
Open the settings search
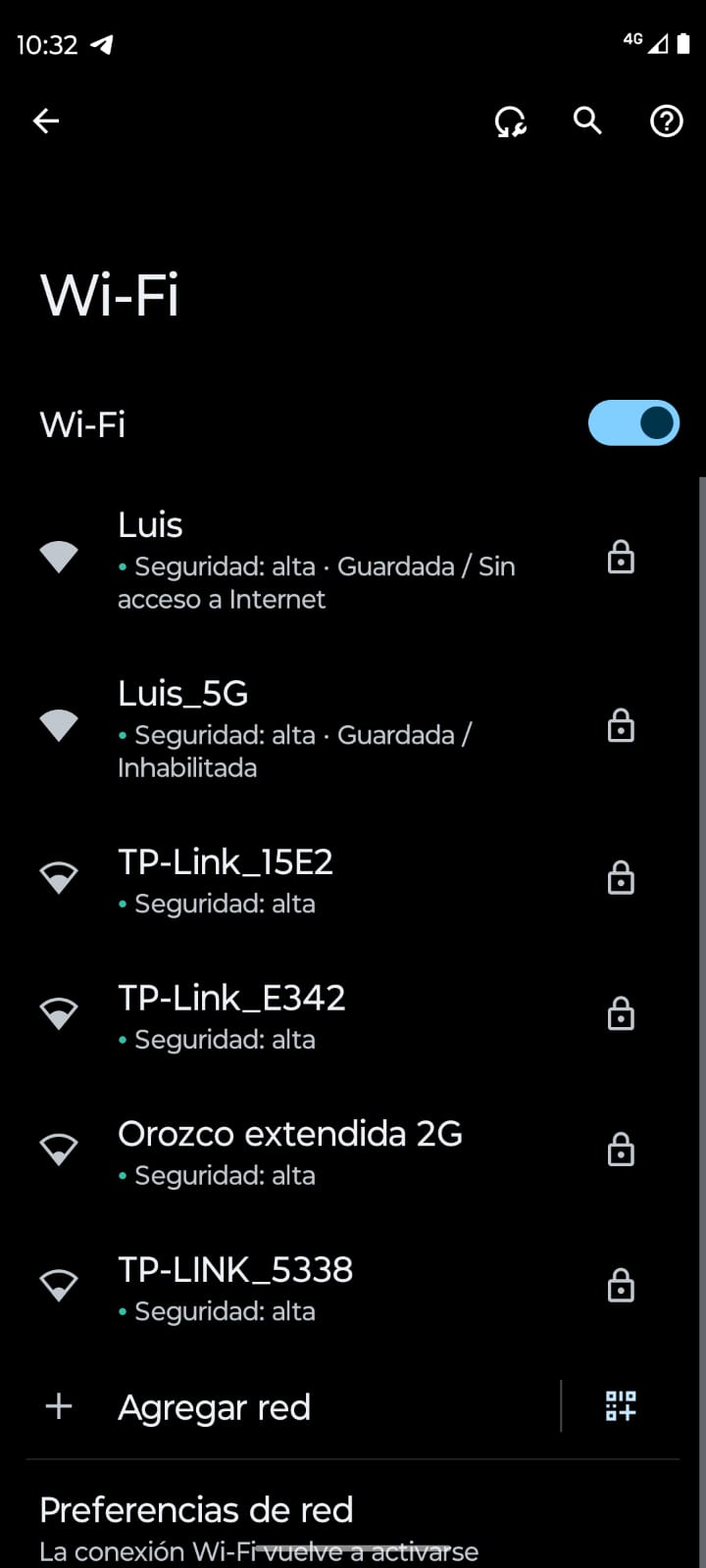pos(587,121)
